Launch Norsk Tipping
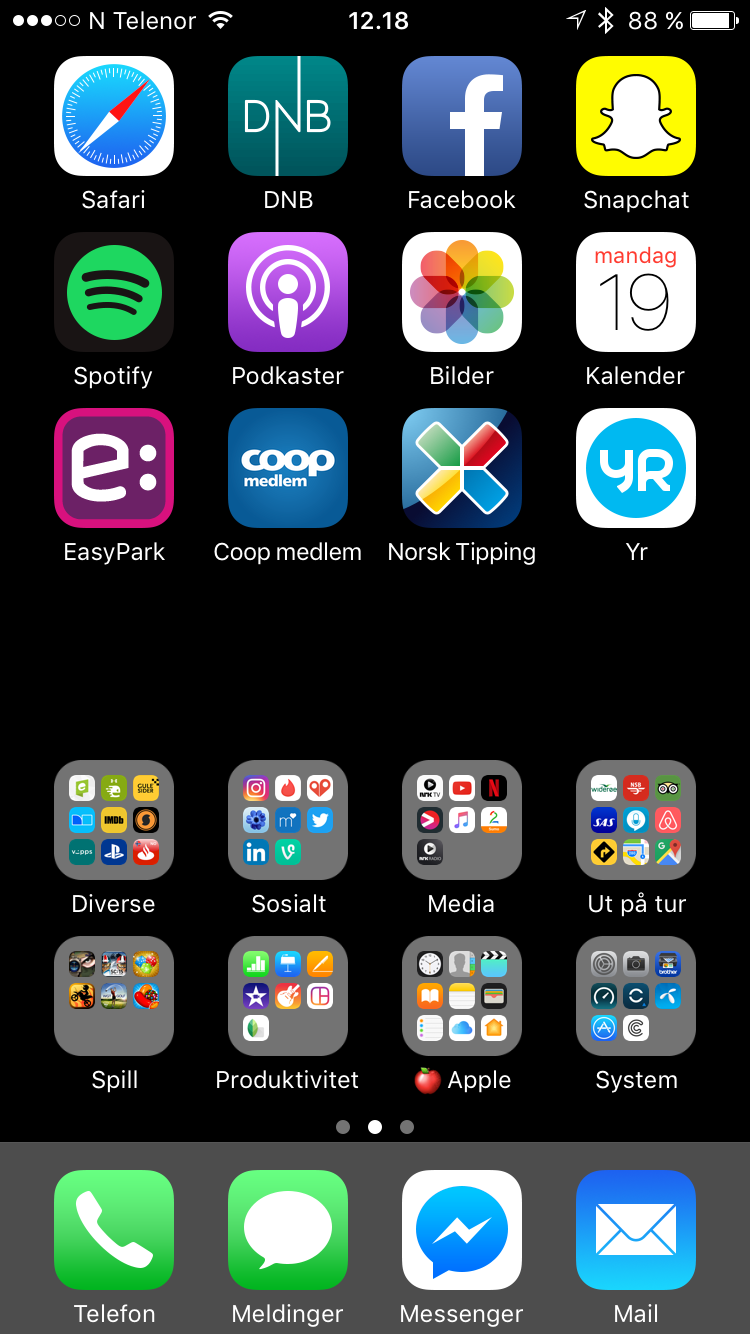The image size is (750, 1334). (462, 468)
